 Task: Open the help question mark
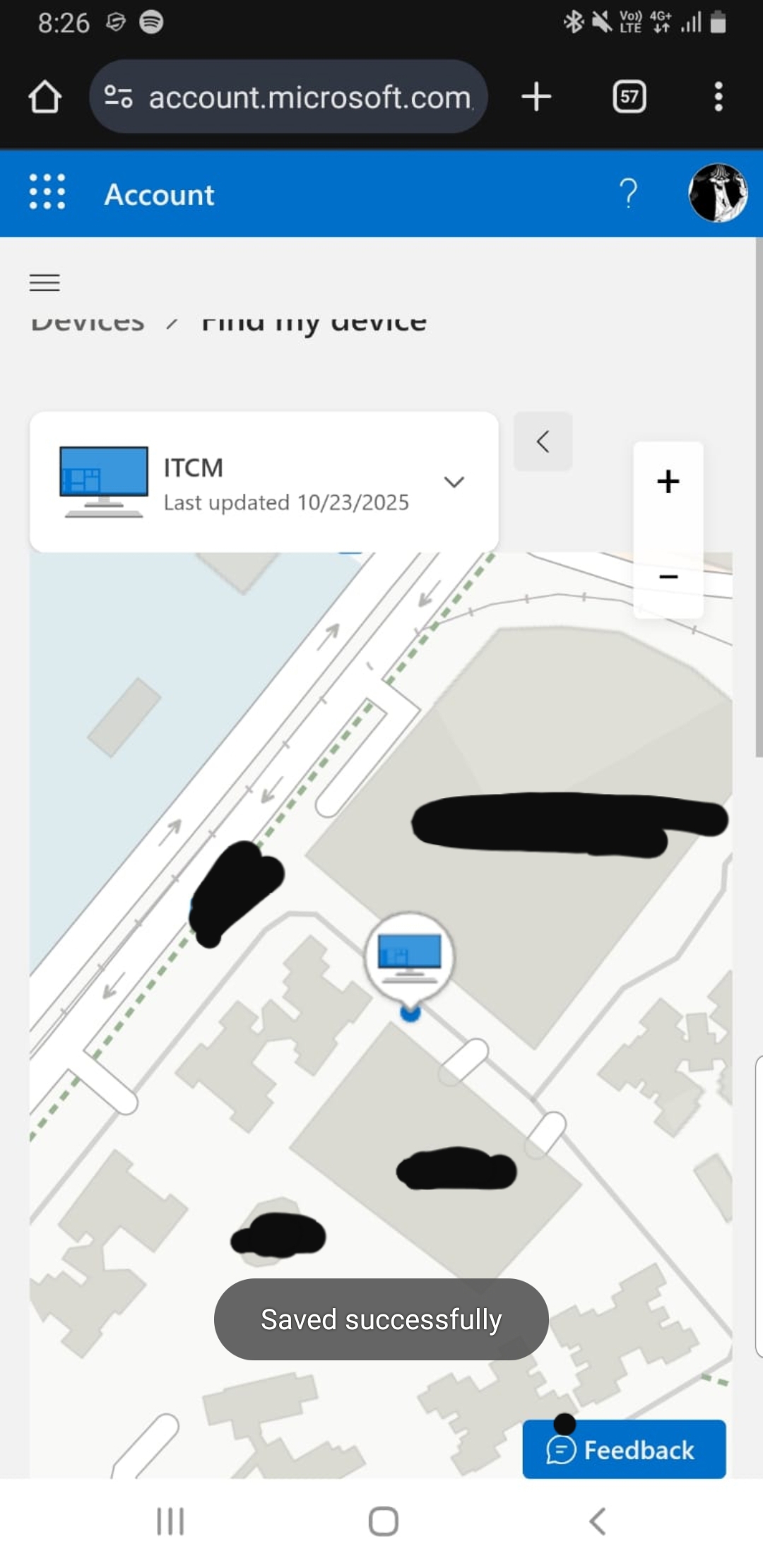(x=628, y=193)
